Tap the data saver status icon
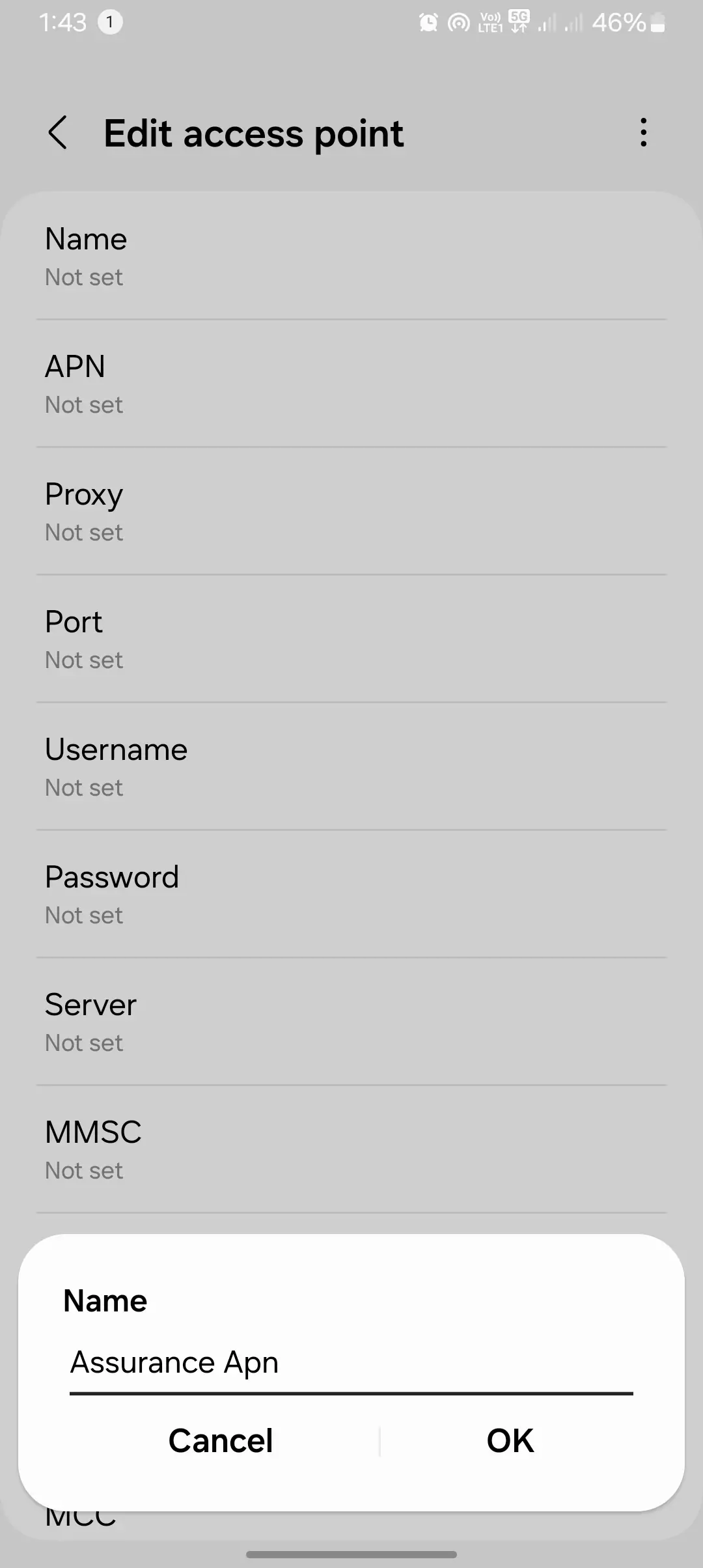This screenshot has height=1568, width=703. (458, 21)
